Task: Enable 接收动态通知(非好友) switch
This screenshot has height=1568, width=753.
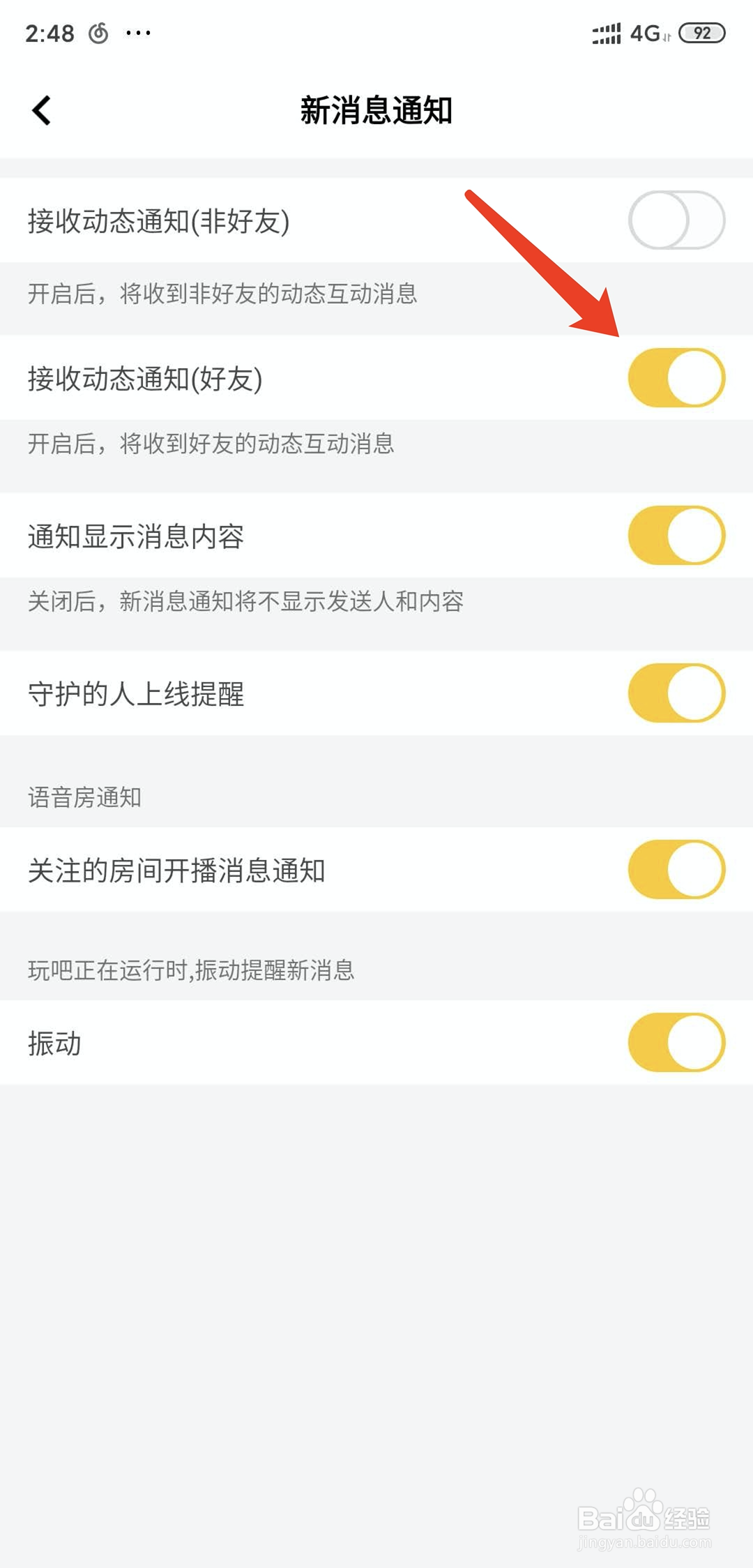Action: (676, 220)
